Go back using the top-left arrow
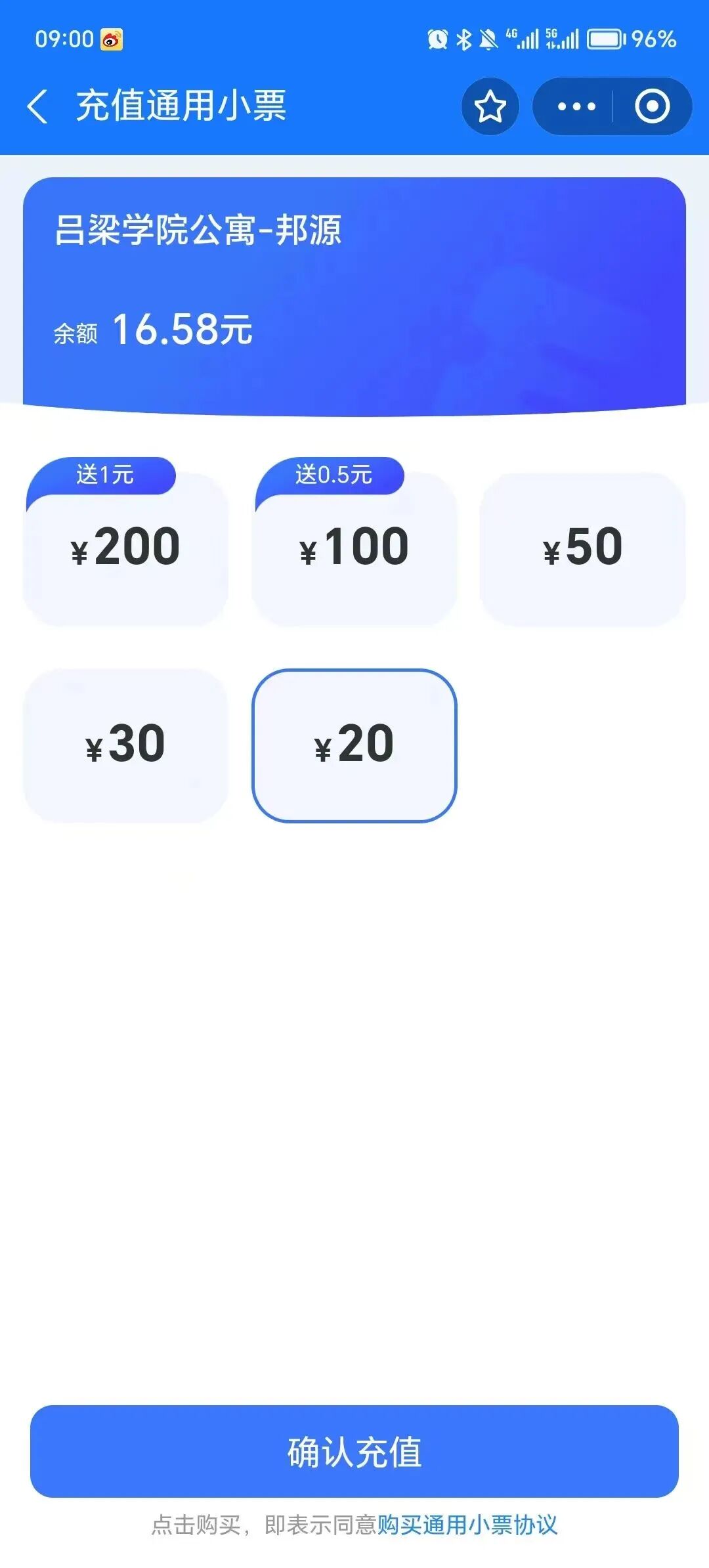This screenshot has width=709, height=1568. [37, 106]
